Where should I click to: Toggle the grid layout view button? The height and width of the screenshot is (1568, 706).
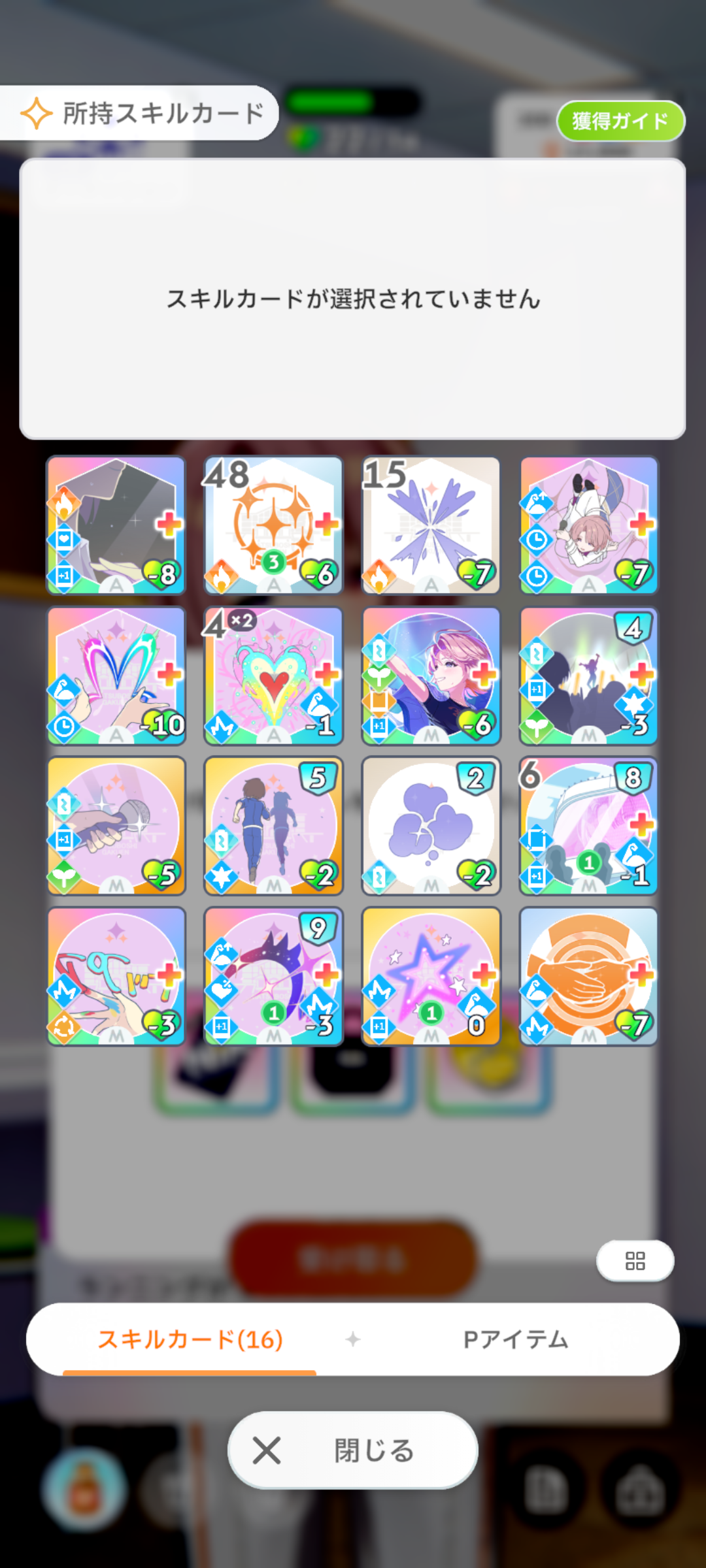635,1260
